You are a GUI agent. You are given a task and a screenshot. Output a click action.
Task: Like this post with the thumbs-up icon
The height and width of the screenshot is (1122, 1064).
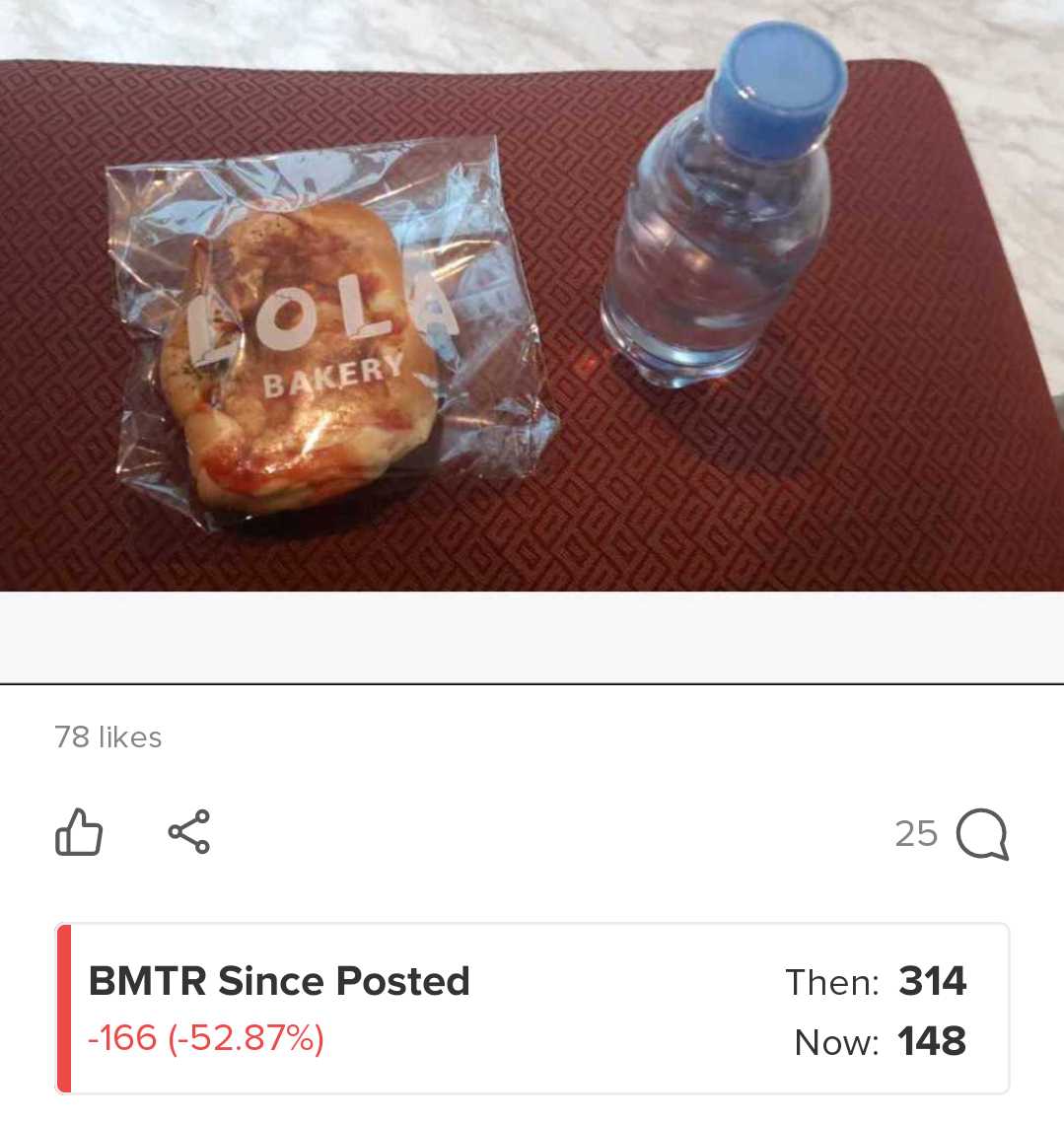(x=79, y=832)
